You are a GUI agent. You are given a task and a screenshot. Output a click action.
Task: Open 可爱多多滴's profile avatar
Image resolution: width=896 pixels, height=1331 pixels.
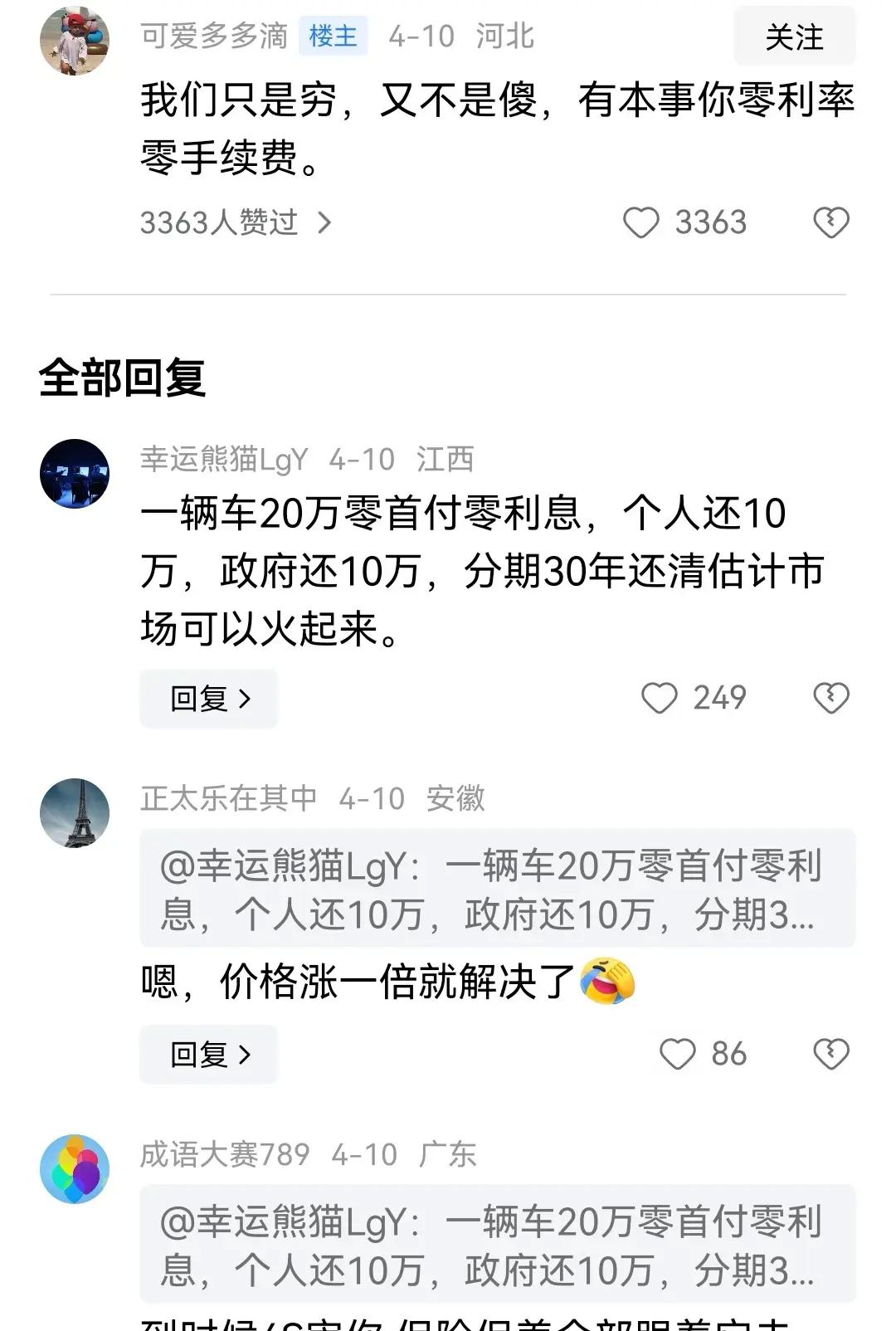click(75, 41)
